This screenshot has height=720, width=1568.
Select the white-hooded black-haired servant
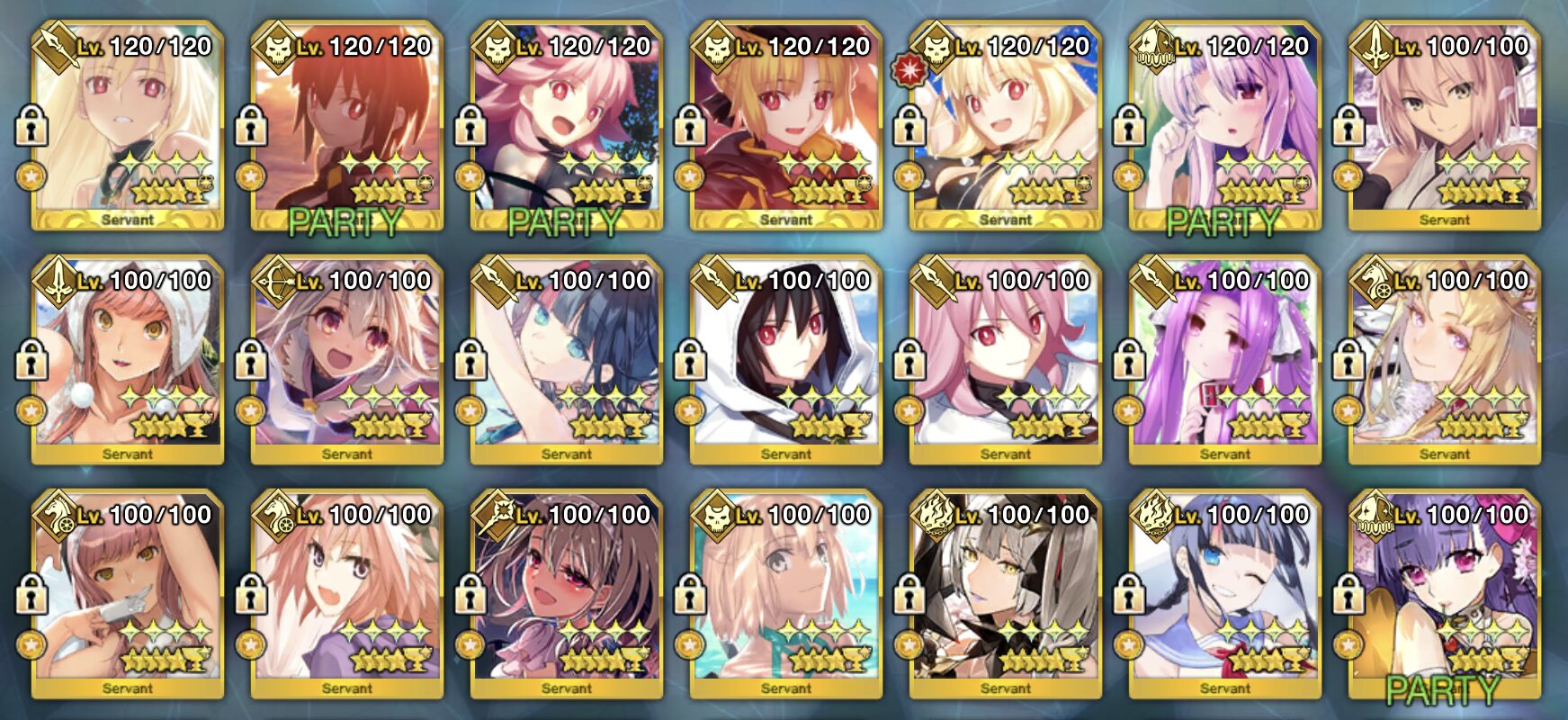786,361
